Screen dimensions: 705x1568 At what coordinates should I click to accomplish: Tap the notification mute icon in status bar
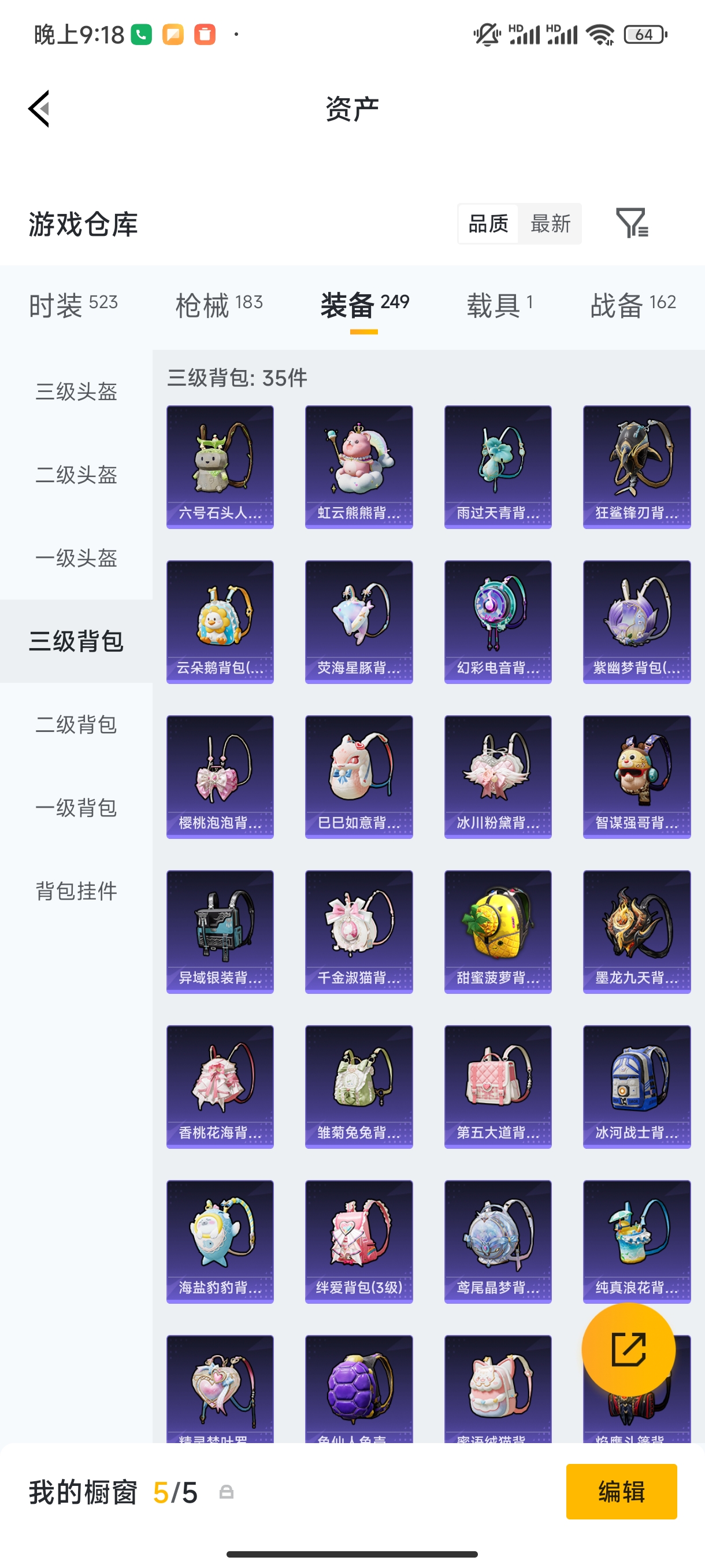484,35
